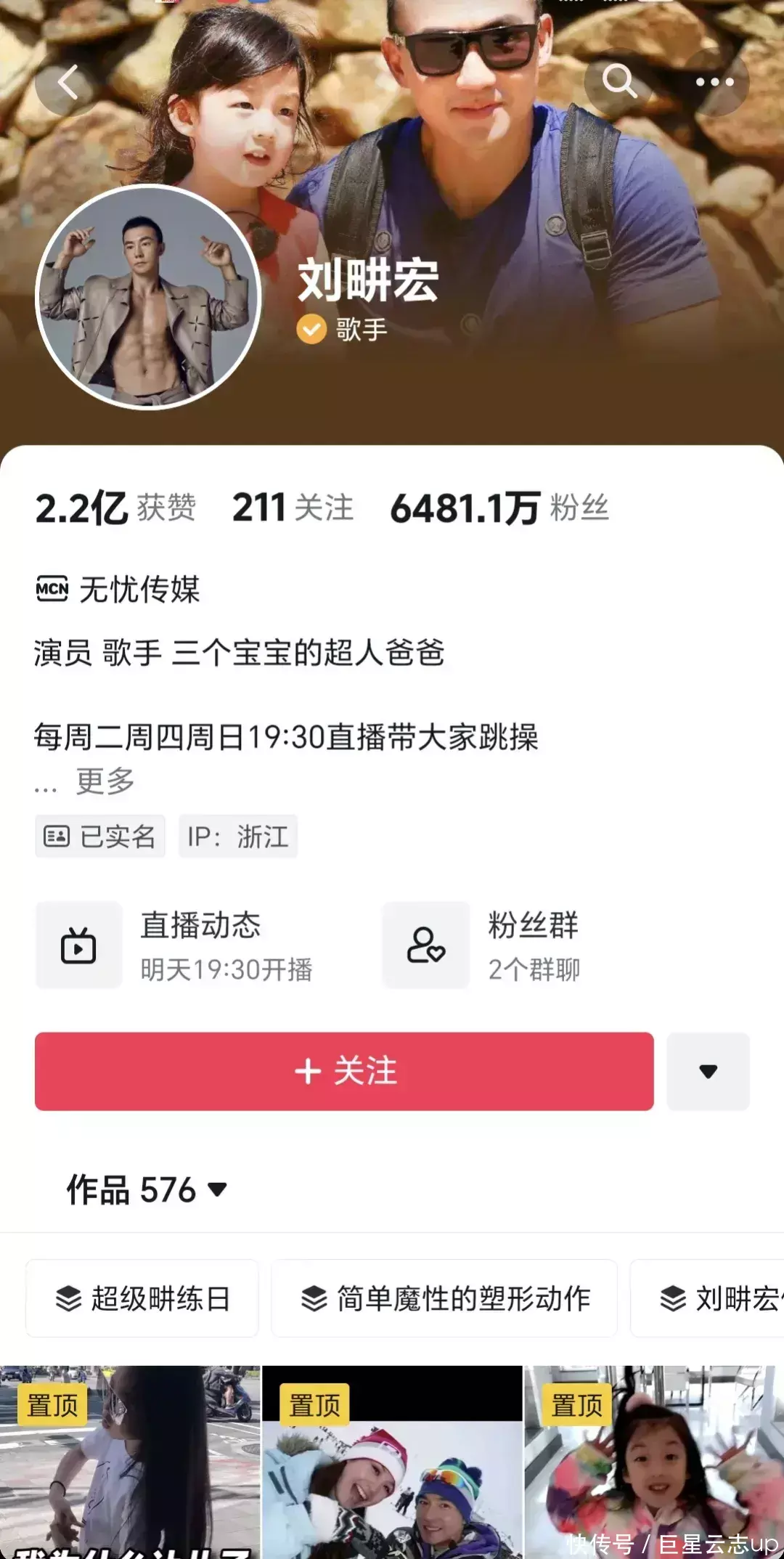Open the 超级畊练日 collection
784x1559 pixels.
(142, 1298)
